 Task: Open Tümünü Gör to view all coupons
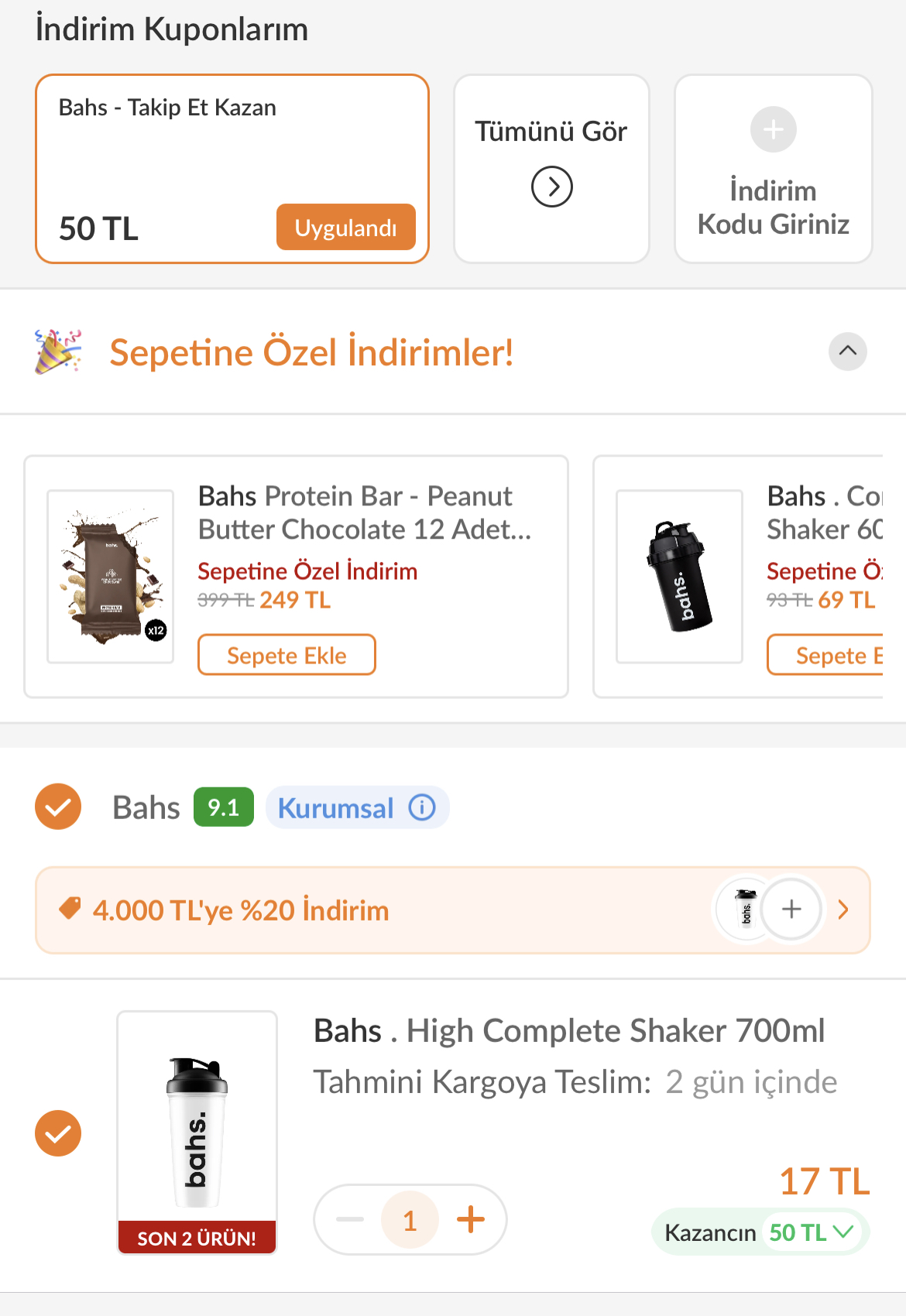(x=551, y=169)
